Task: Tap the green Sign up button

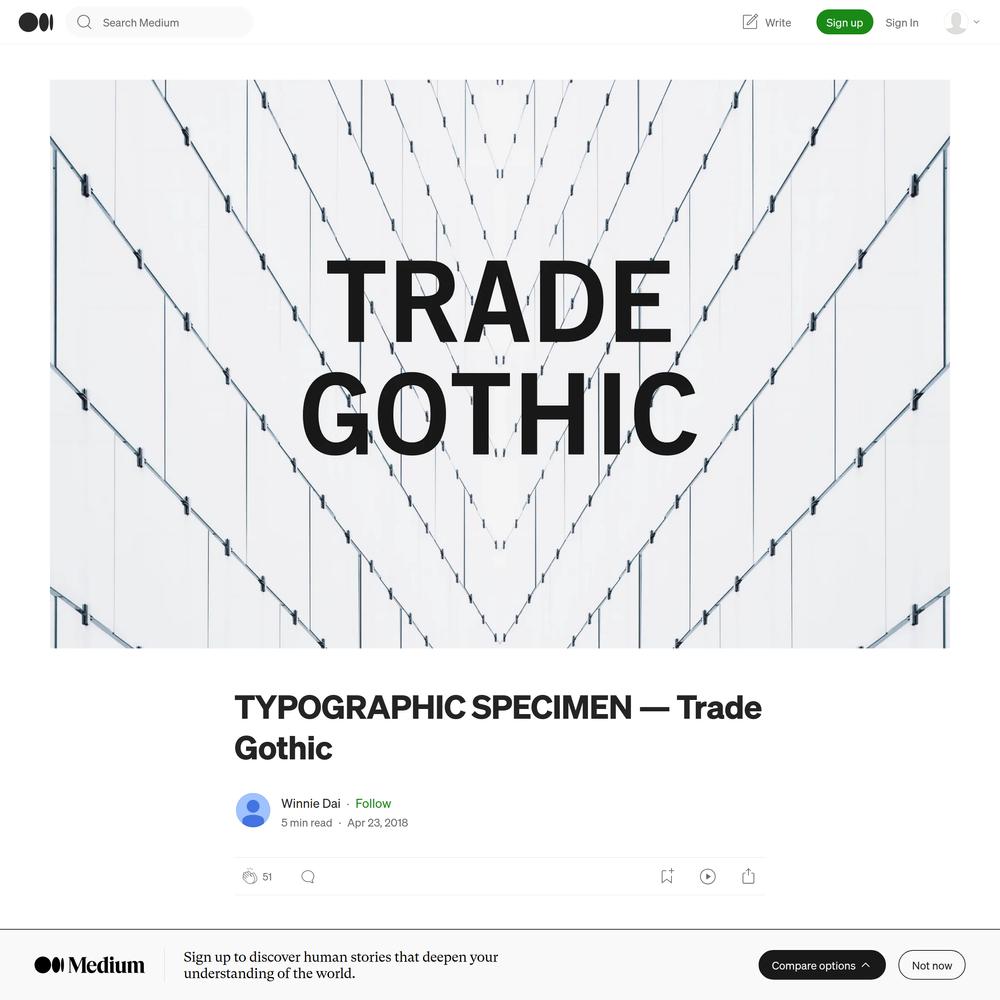Action: 844,22
